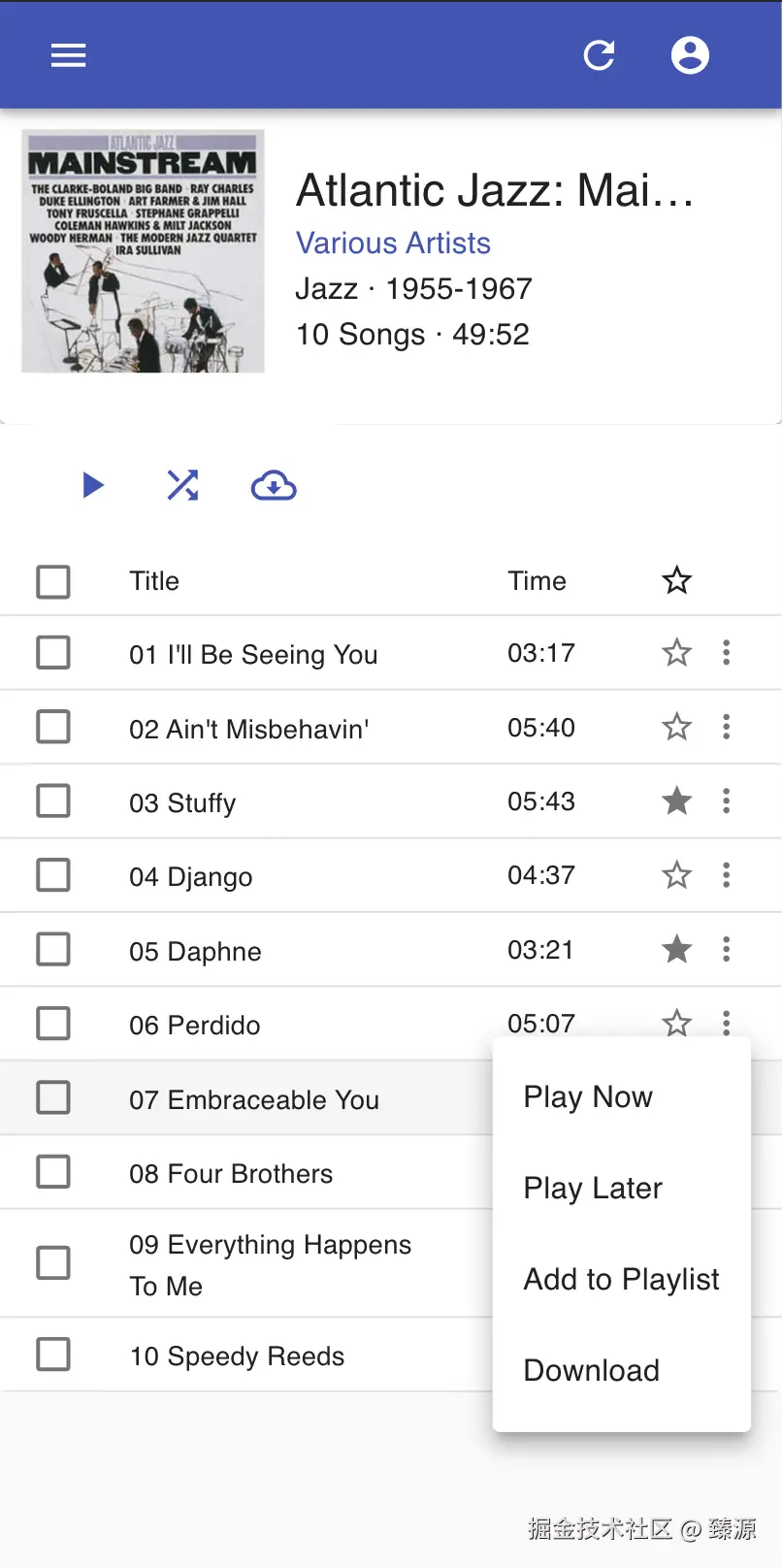Refresh the album page
The image size is (782, 1568).
click(599, 55)
